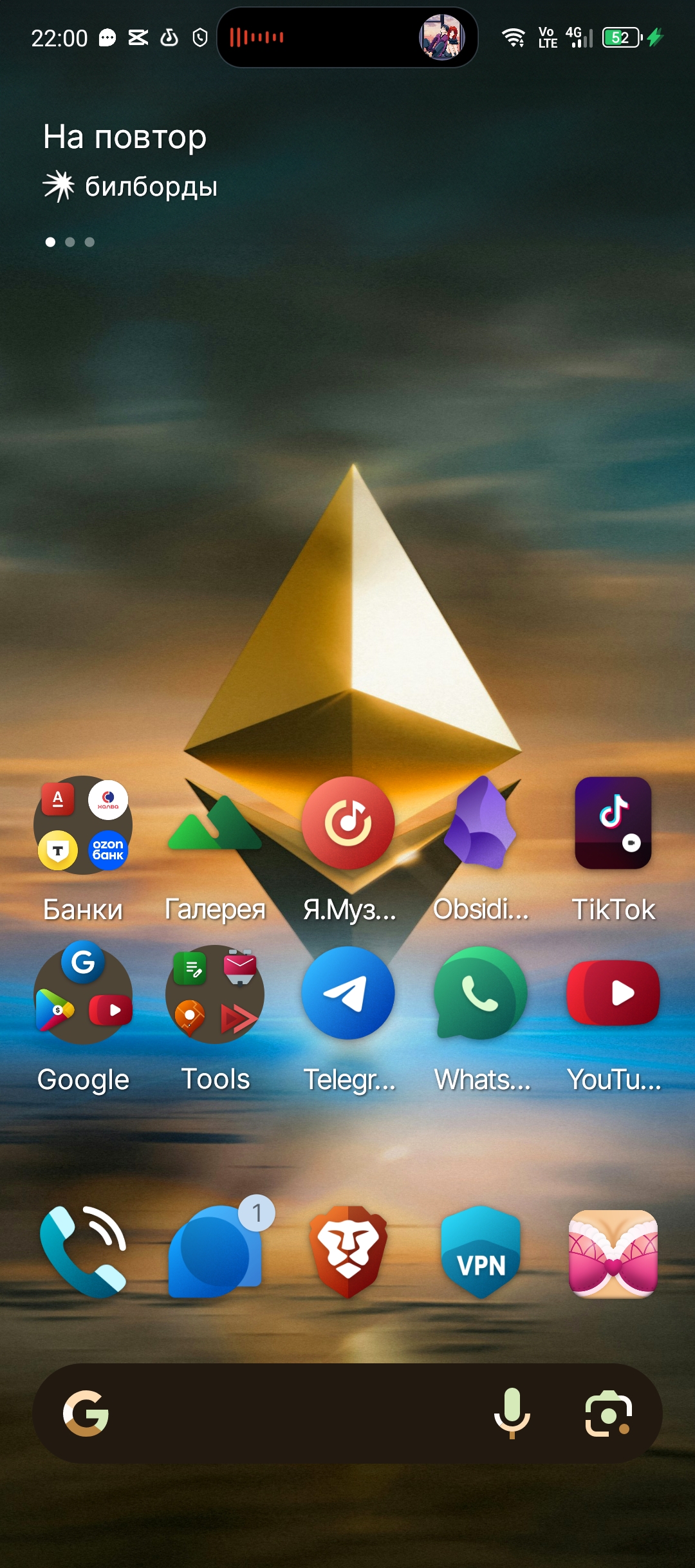Viewport: 695px width, 1568px height.
Task: Open Google Lens camera search
Action: pos(608,1414)
